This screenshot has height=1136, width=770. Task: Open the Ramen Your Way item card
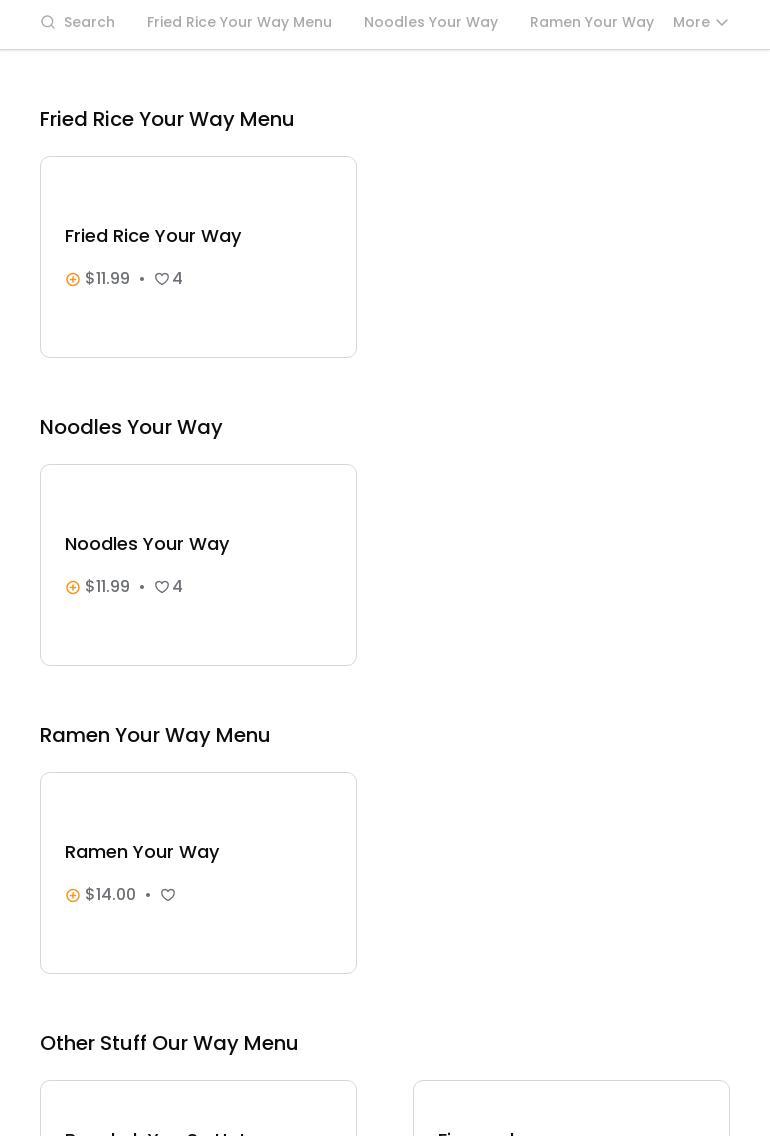click(198, 852)
